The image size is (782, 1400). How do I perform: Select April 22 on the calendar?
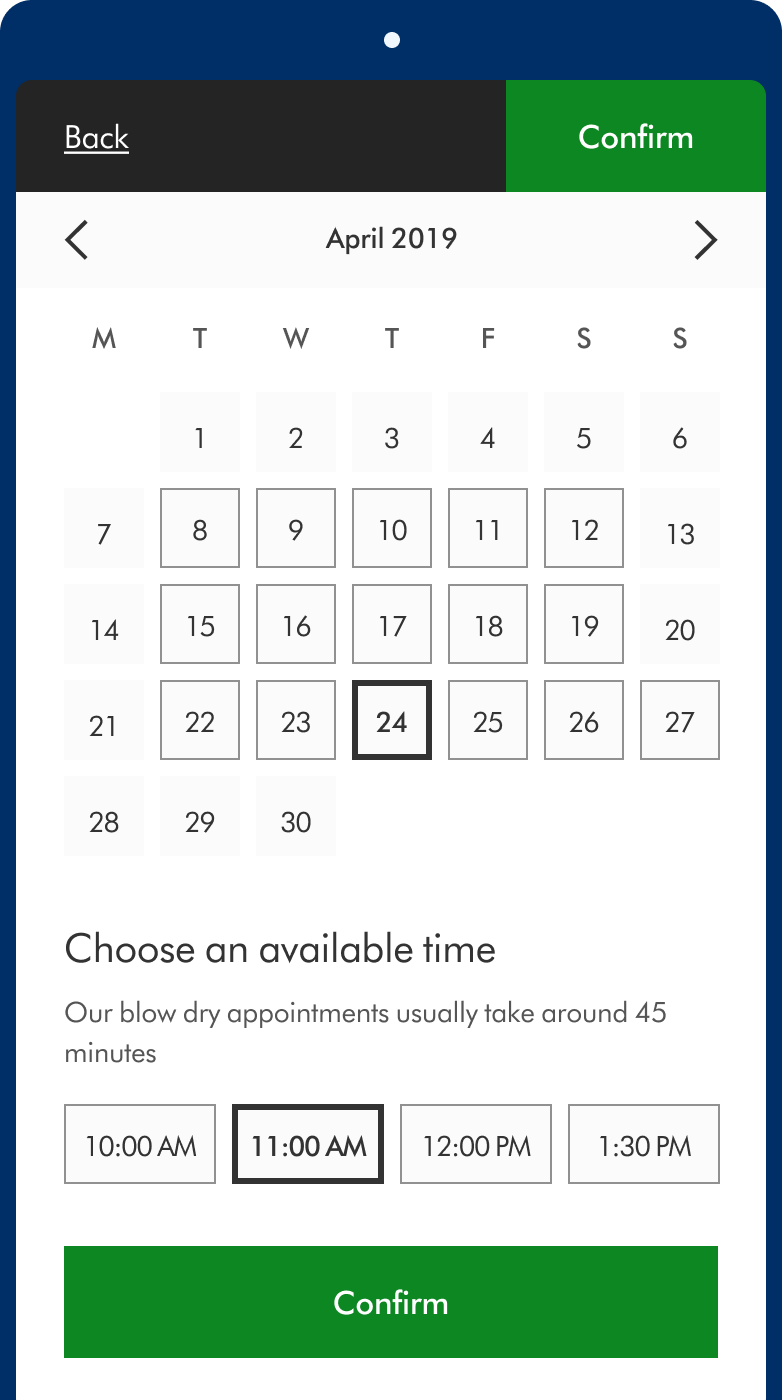point(200,721)
